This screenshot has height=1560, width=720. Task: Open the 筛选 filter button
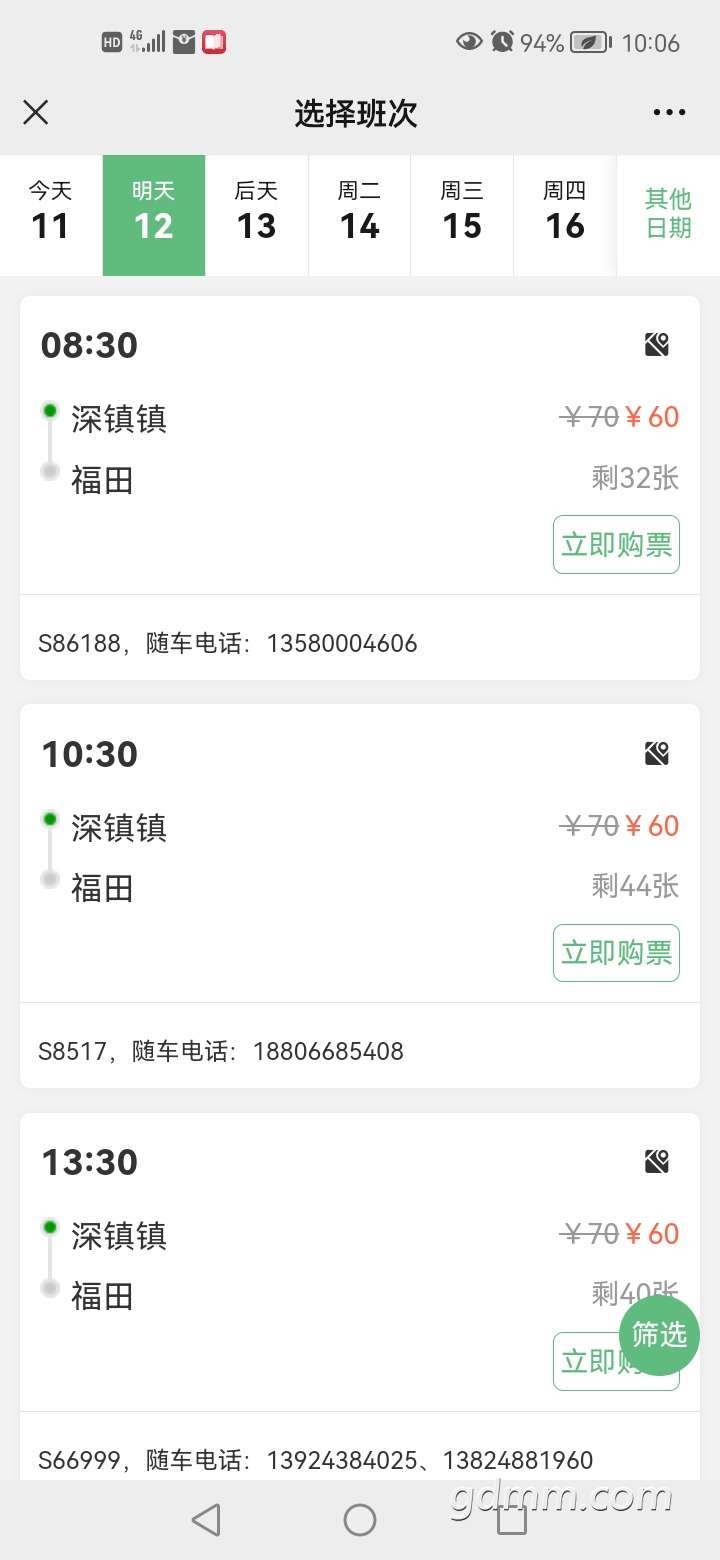coord(659,1335)
